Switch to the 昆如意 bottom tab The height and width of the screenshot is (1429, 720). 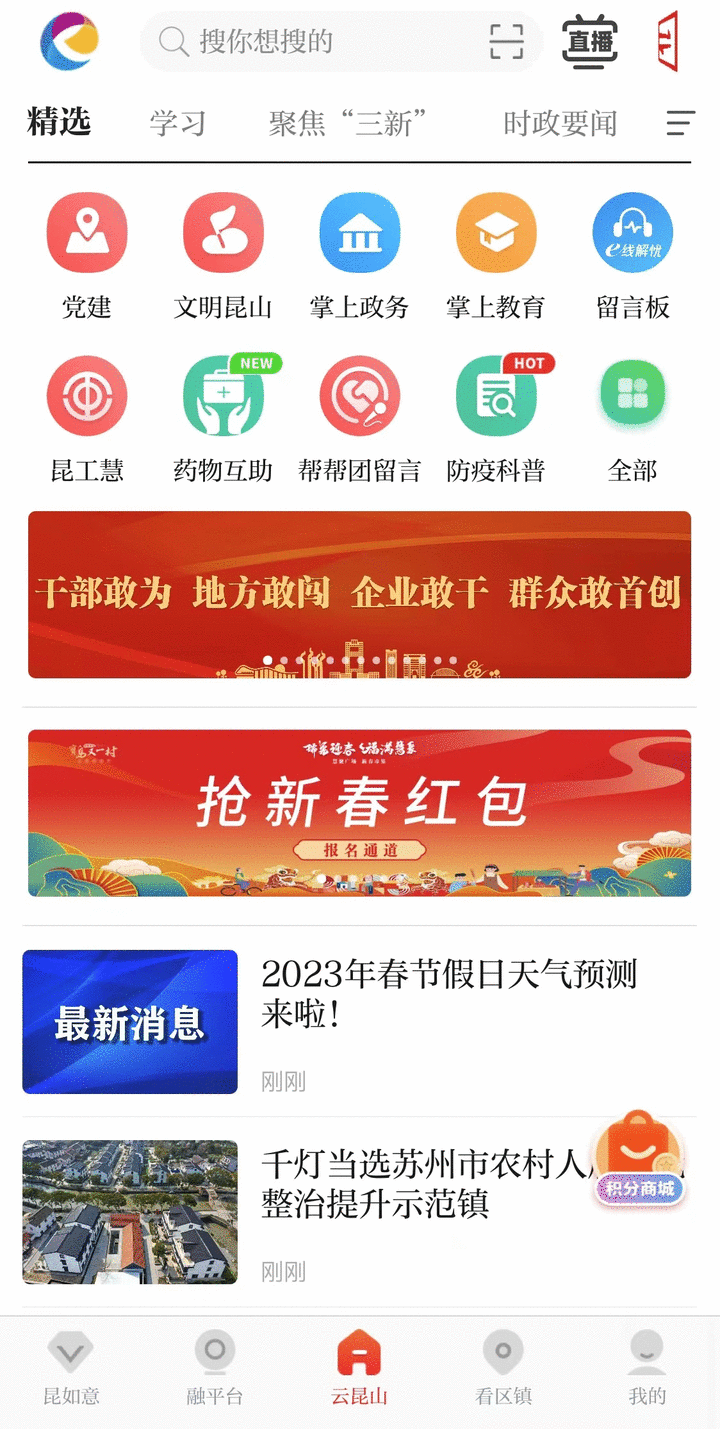pyautogui.click(x=71, y=1368)
